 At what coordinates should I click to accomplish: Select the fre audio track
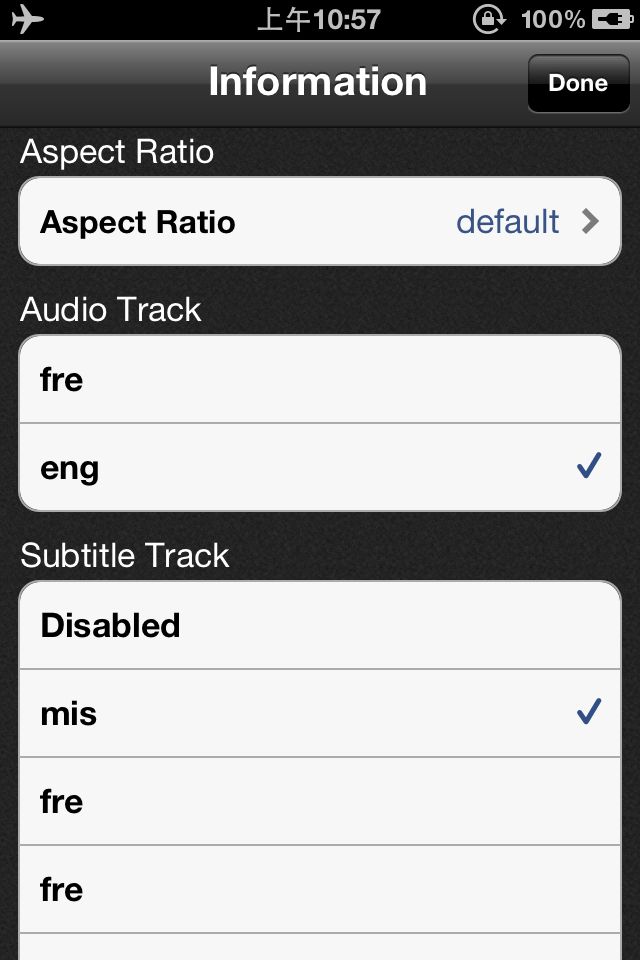[x=320, y=380]
